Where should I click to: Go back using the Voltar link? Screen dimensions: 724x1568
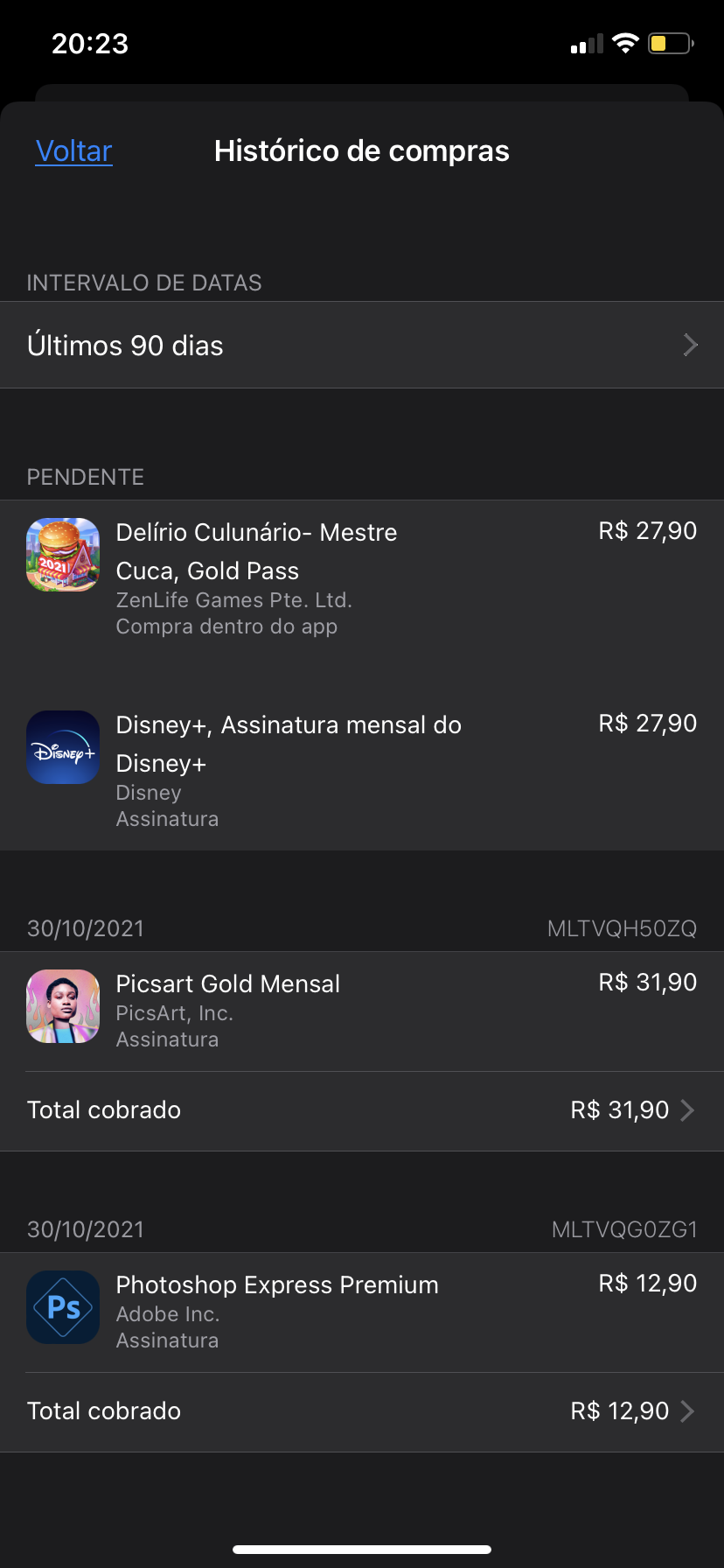point(74,151)
